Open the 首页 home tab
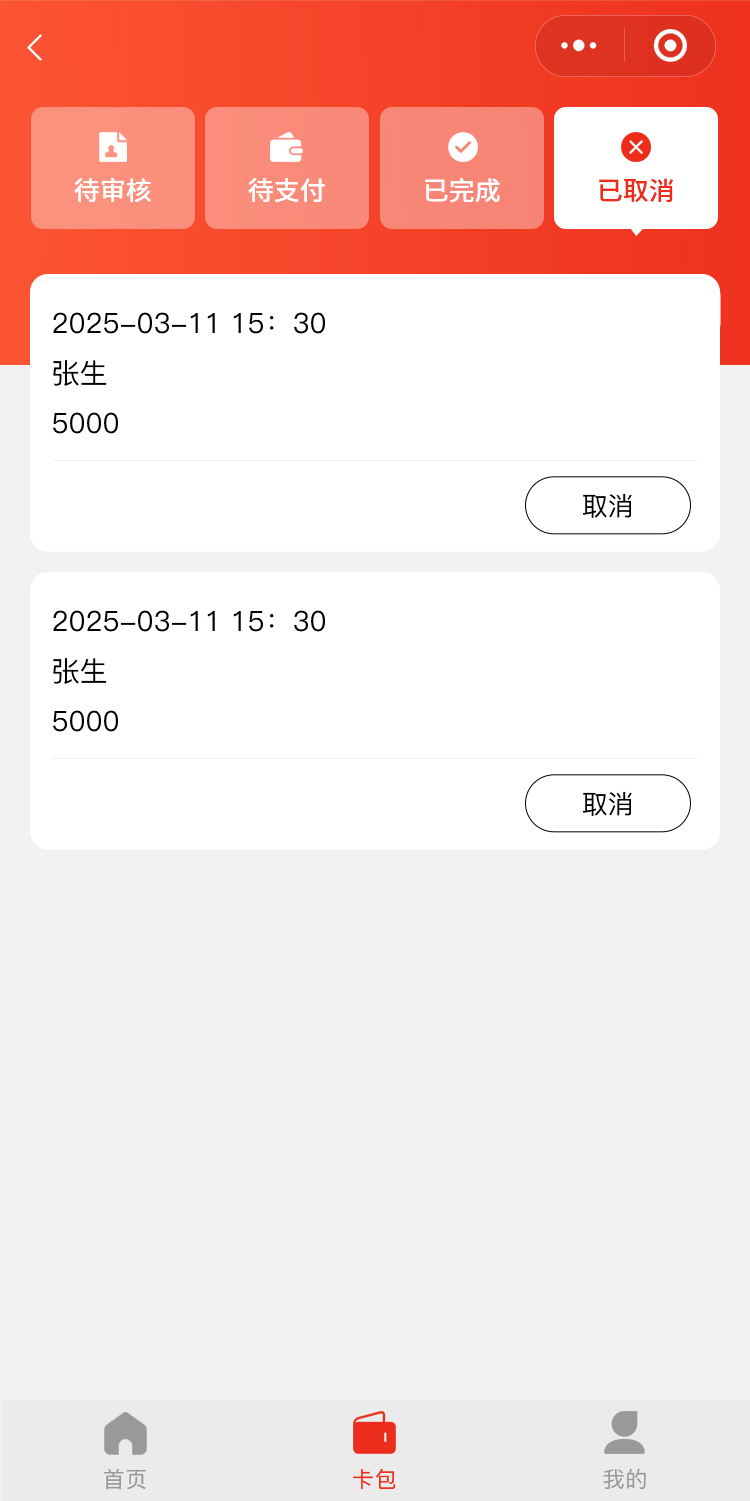 125,1450
